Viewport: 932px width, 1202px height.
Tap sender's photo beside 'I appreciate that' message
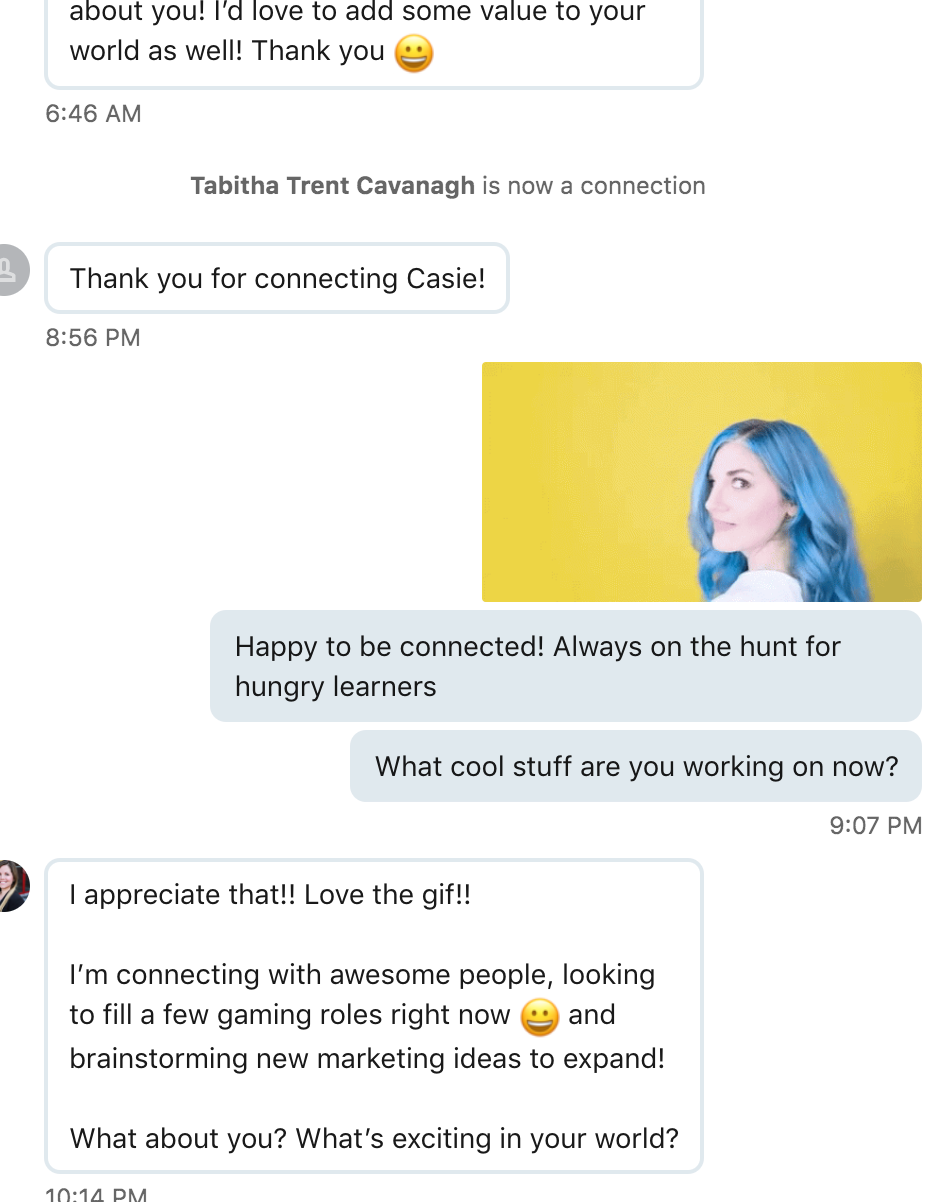click(x=12, y=886)
